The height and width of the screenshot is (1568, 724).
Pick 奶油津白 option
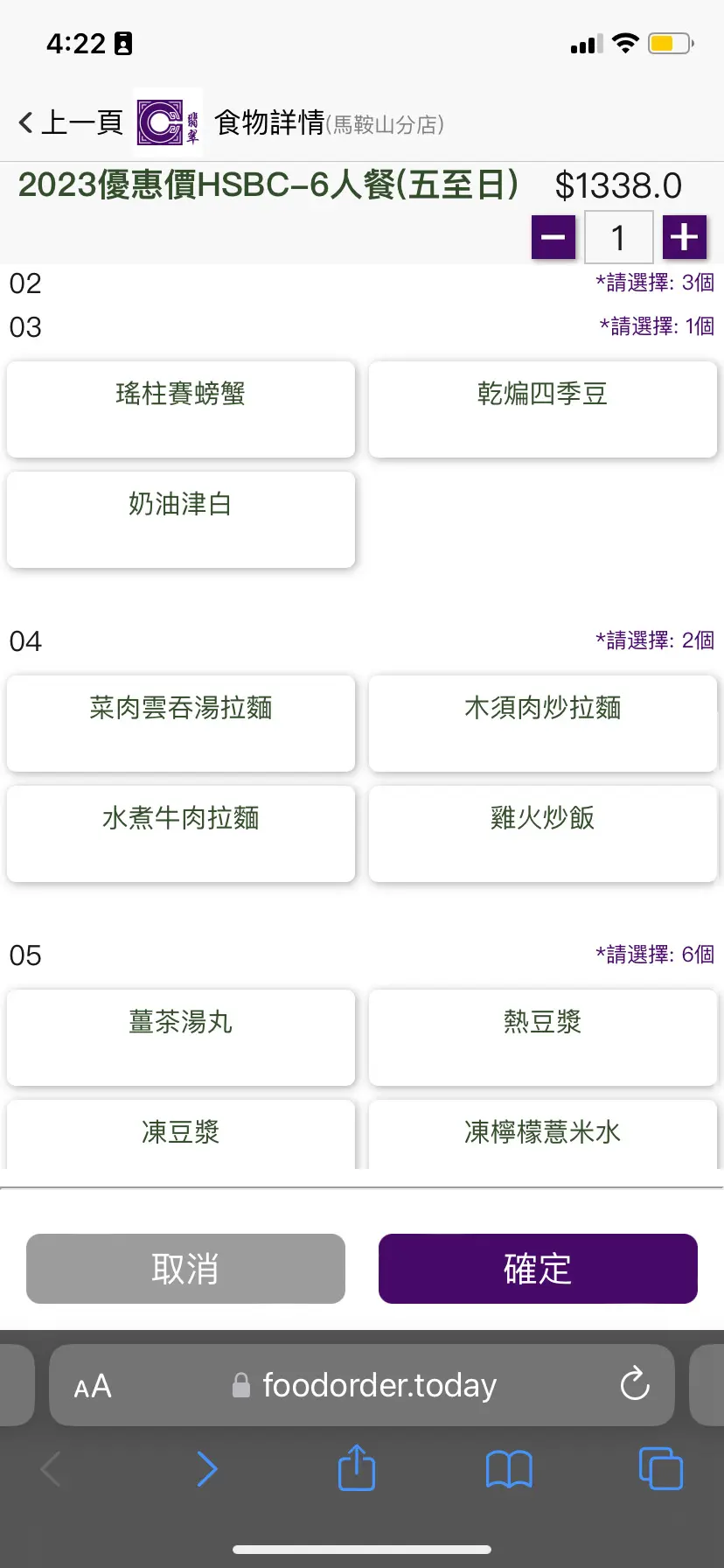pyautogui.click(x=181, y=519)
